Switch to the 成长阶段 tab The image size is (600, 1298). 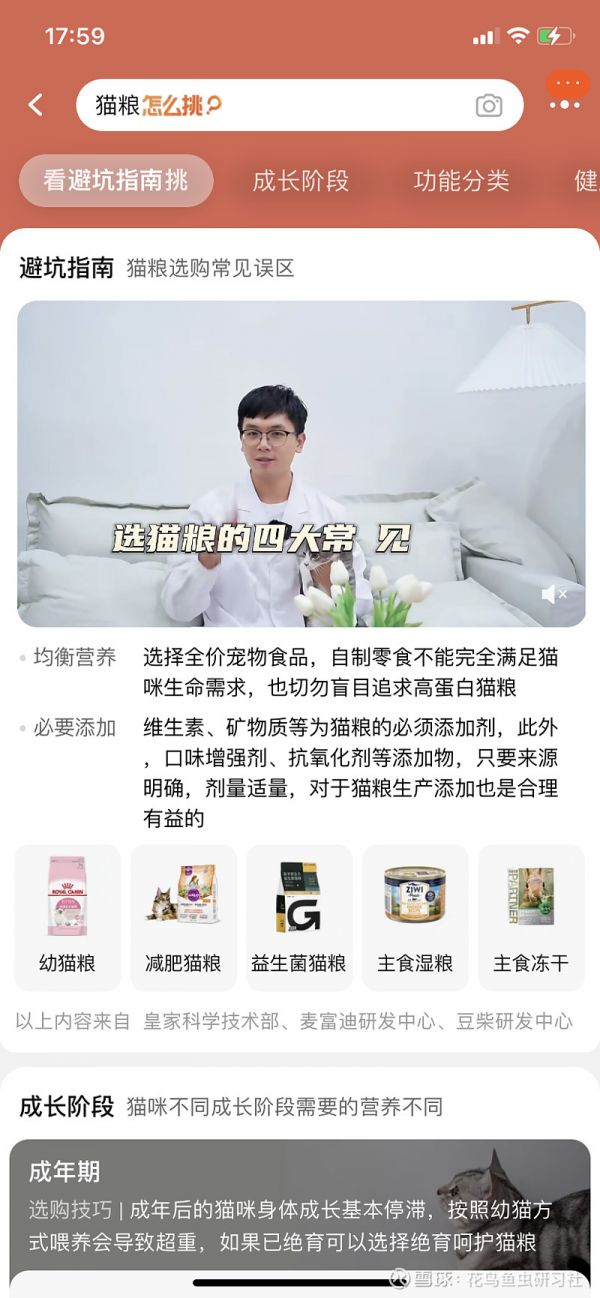point(300,181)
